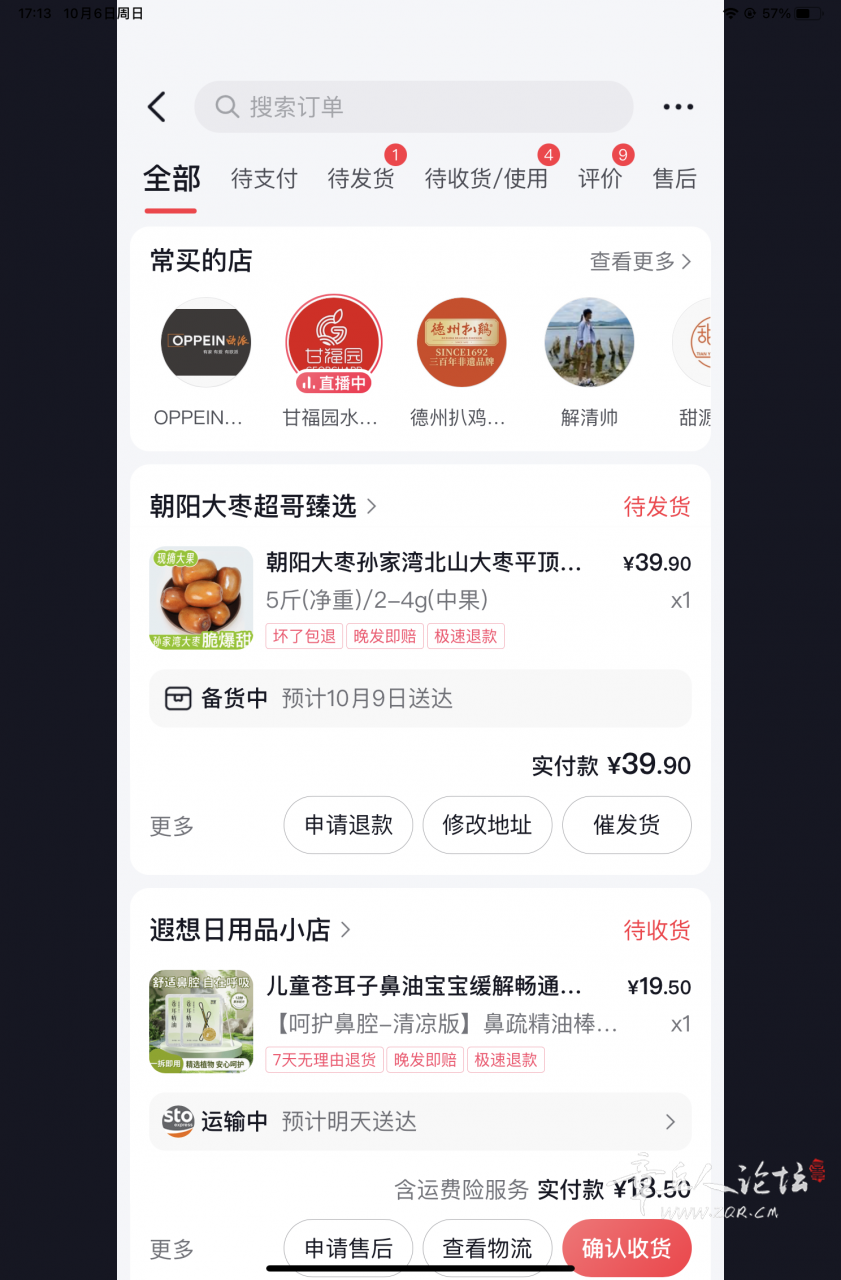841x1280 pixels.
Task: Tap 查看物流 on the nasal oil order
Action: (x=487, y=1248)
